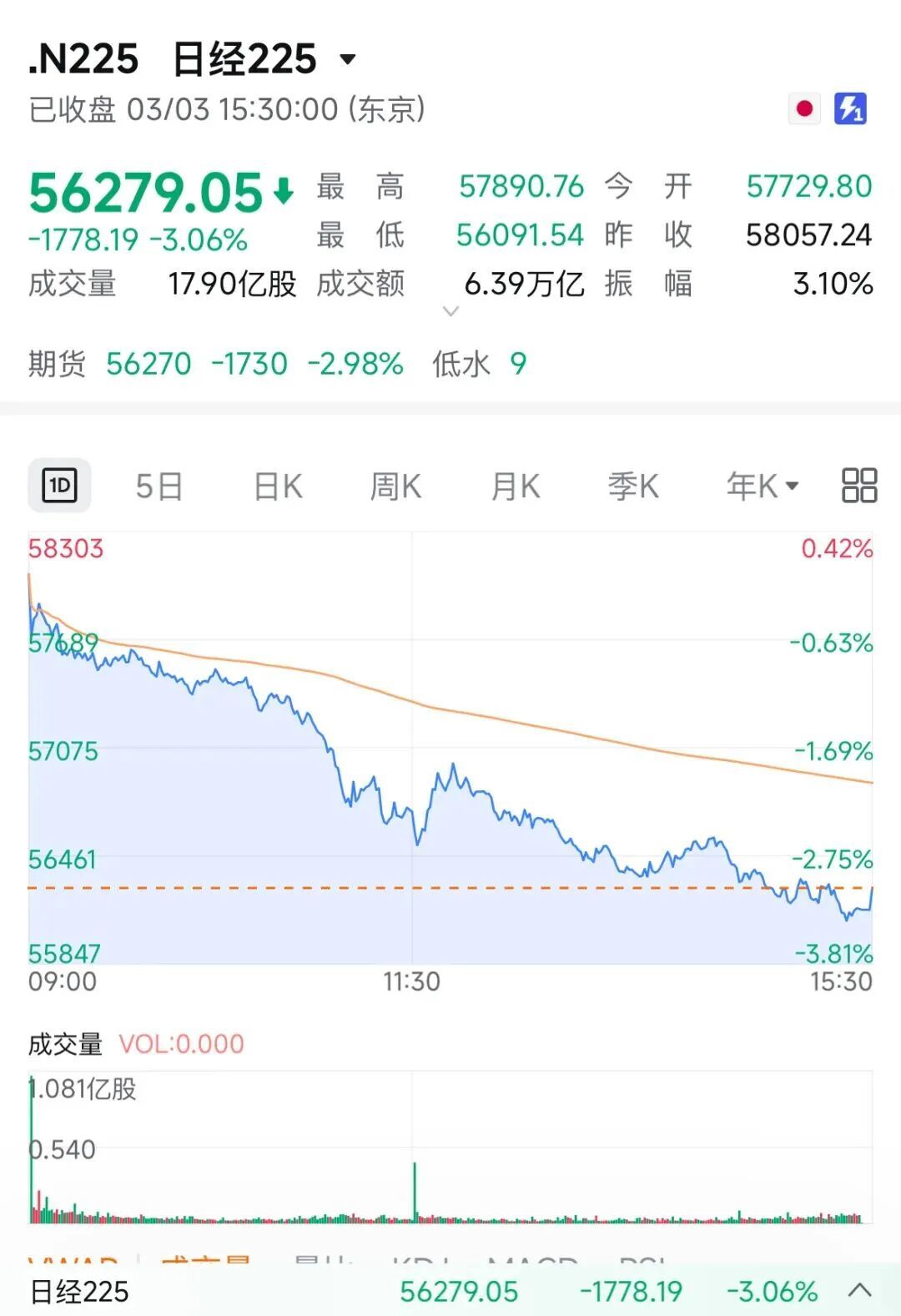This screenshot has width=901, height=1316.
Task: Open the 年K period dropdown
Action: 762,486
